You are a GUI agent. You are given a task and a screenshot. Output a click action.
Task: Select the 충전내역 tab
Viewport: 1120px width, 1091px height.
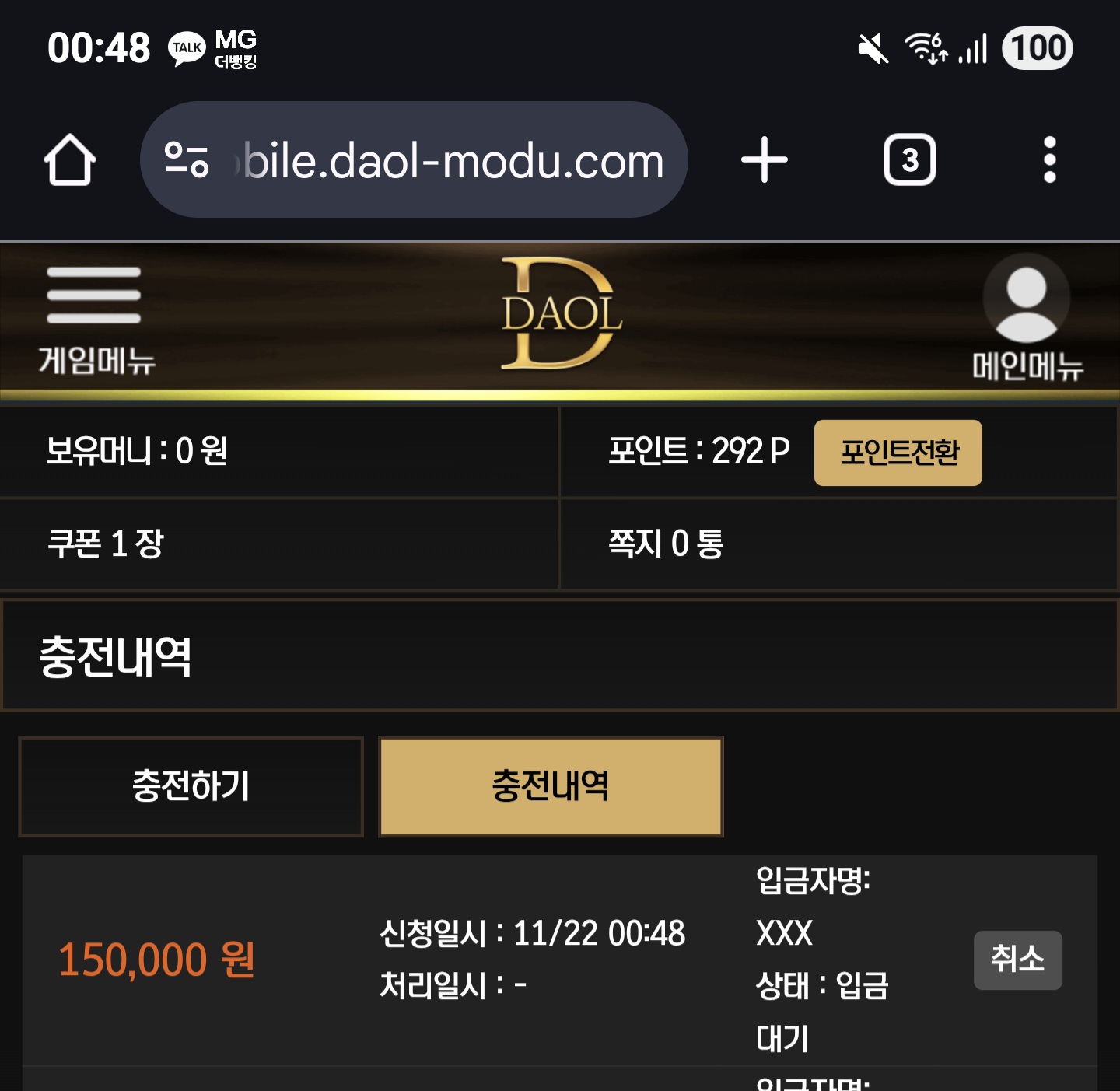(x=551, y=786)
